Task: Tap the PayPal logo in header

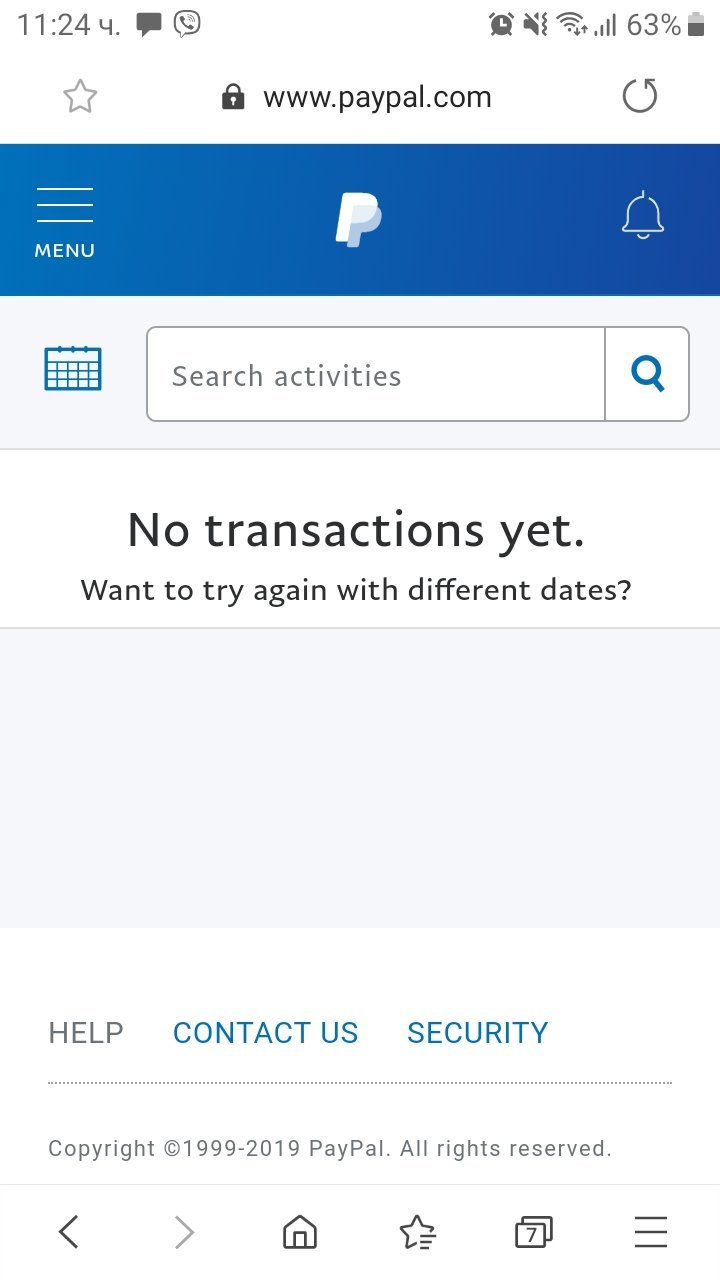Action: point(358,220)
